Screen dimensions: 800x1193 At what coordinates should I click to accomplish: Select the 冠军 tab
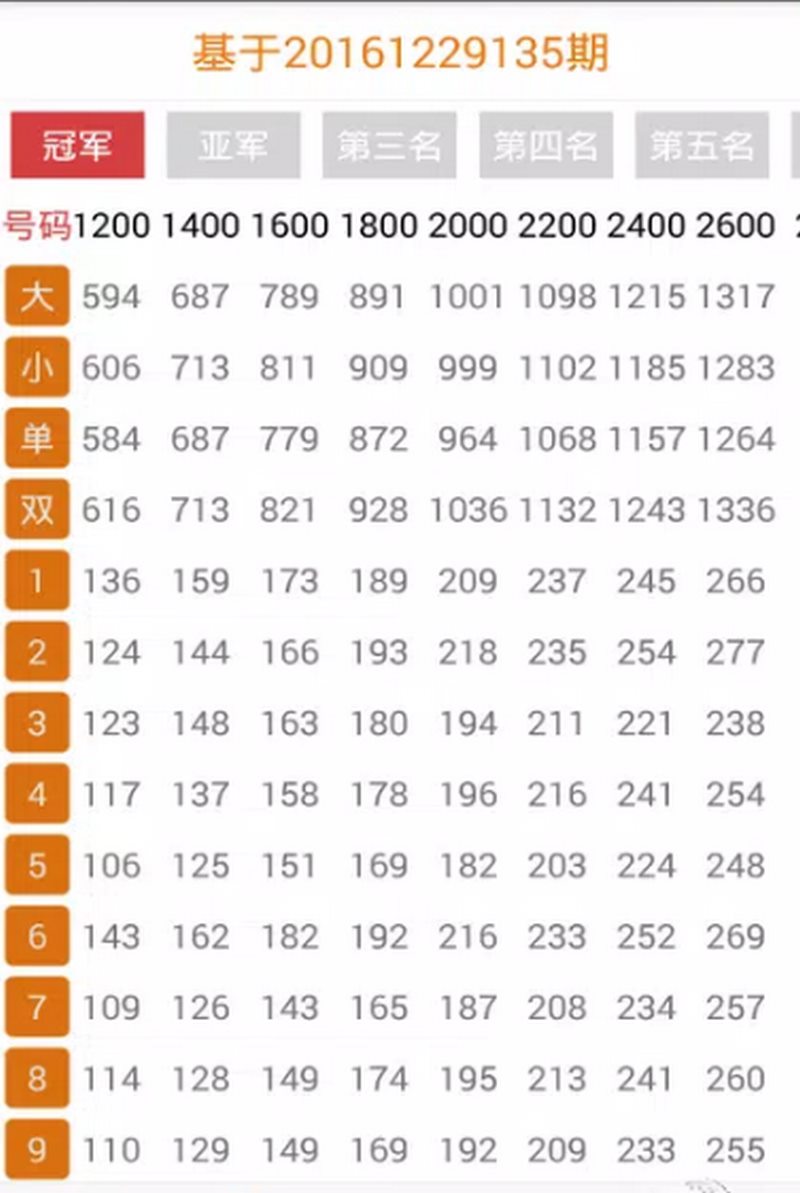pos(77,146)
